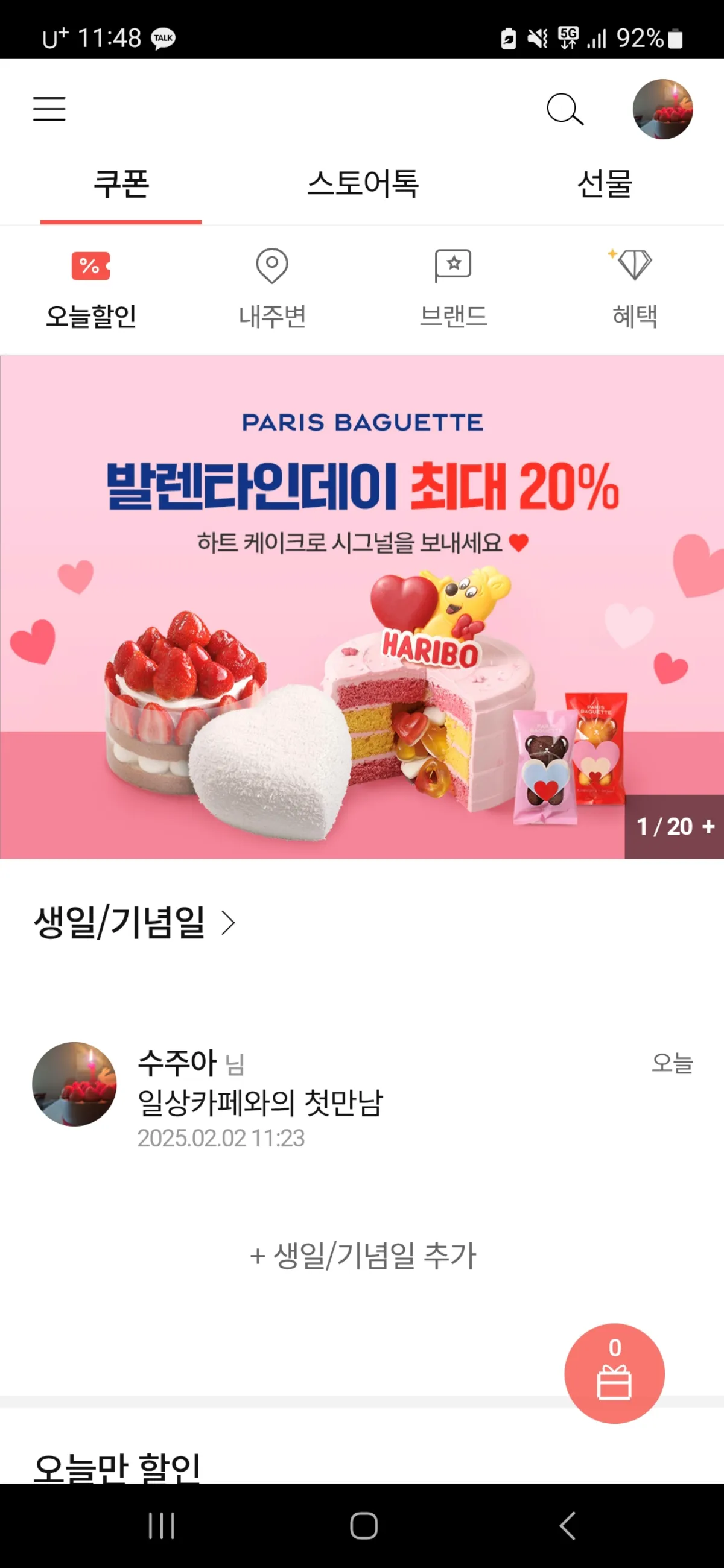
Task: Tap + 생일/기념일 추가
Action: [363, 1255]
